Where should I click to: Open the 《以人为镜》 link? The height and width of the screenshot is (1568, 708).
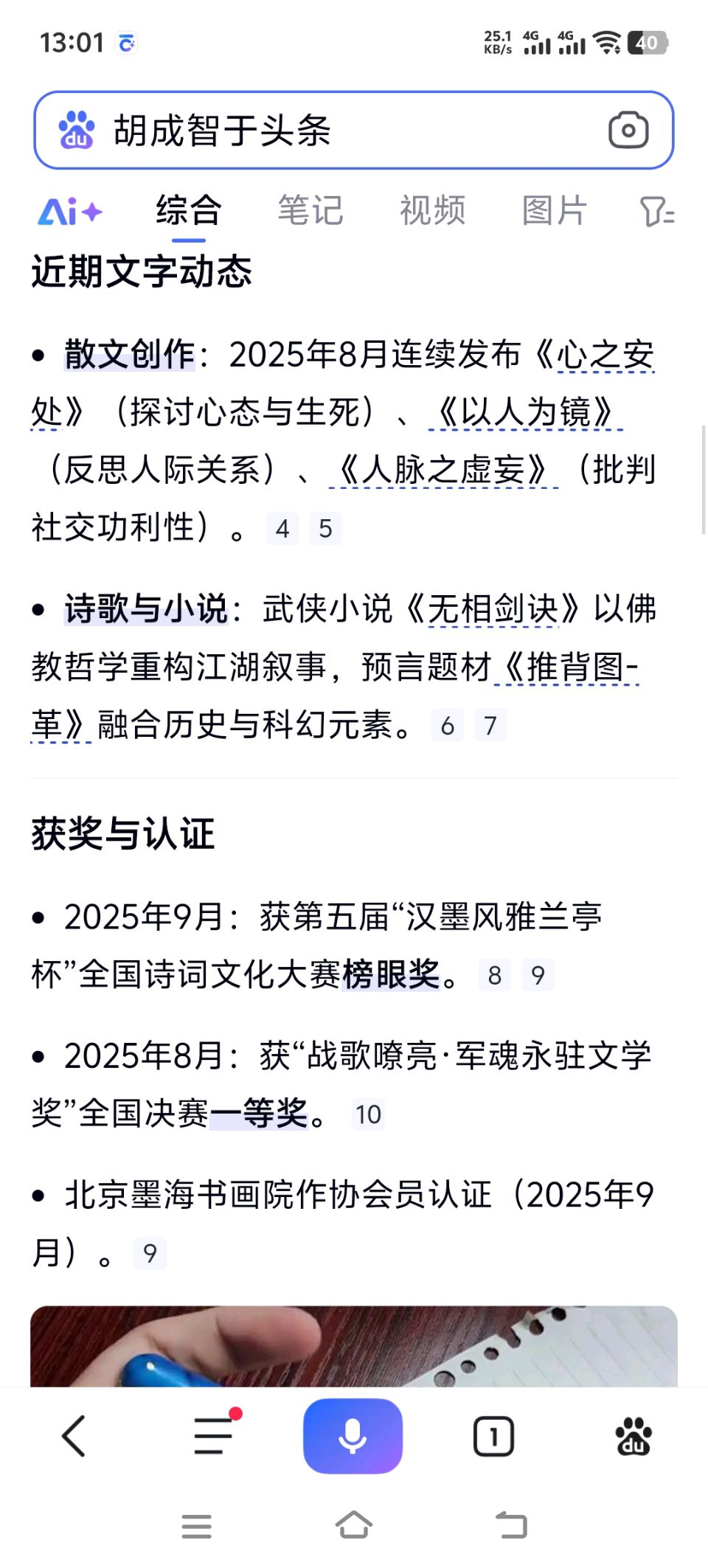coord(525,412)
